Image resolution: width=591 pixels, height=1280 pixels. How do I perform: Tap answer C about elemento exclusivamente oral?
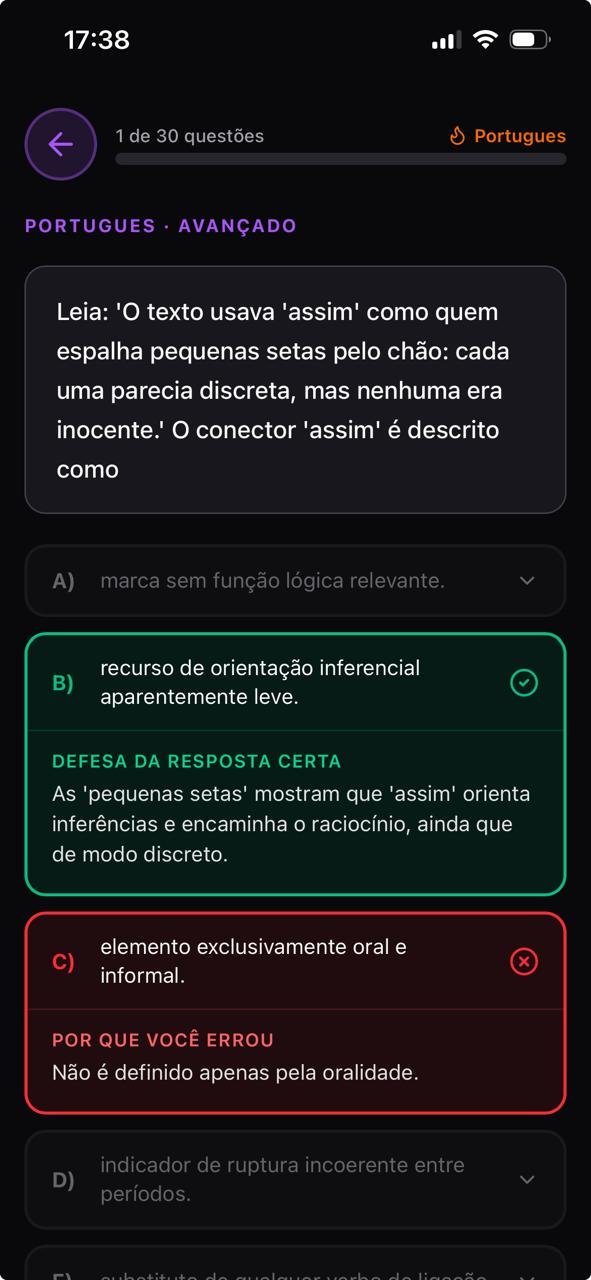click(295, 961)
